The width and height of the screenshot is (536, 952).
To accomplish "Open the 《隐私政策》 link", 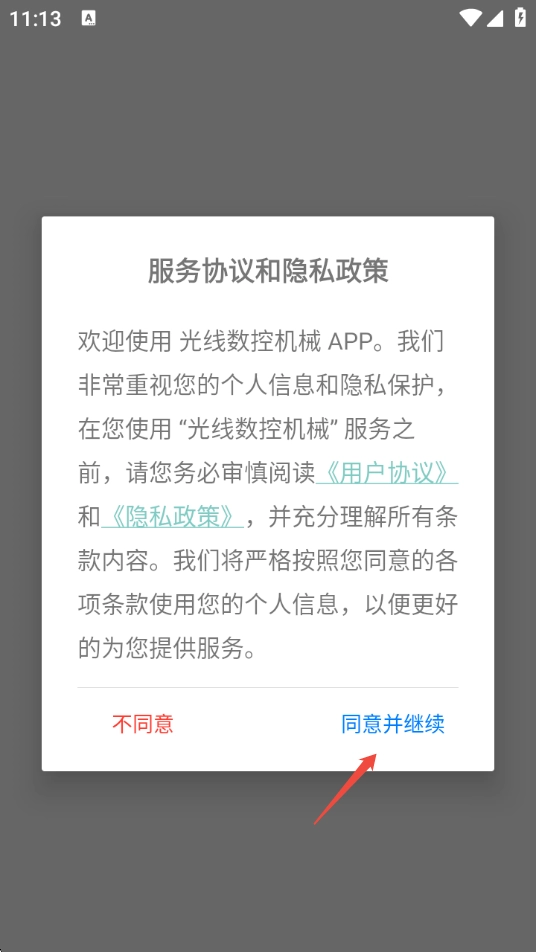I will (x=172, y=517).
